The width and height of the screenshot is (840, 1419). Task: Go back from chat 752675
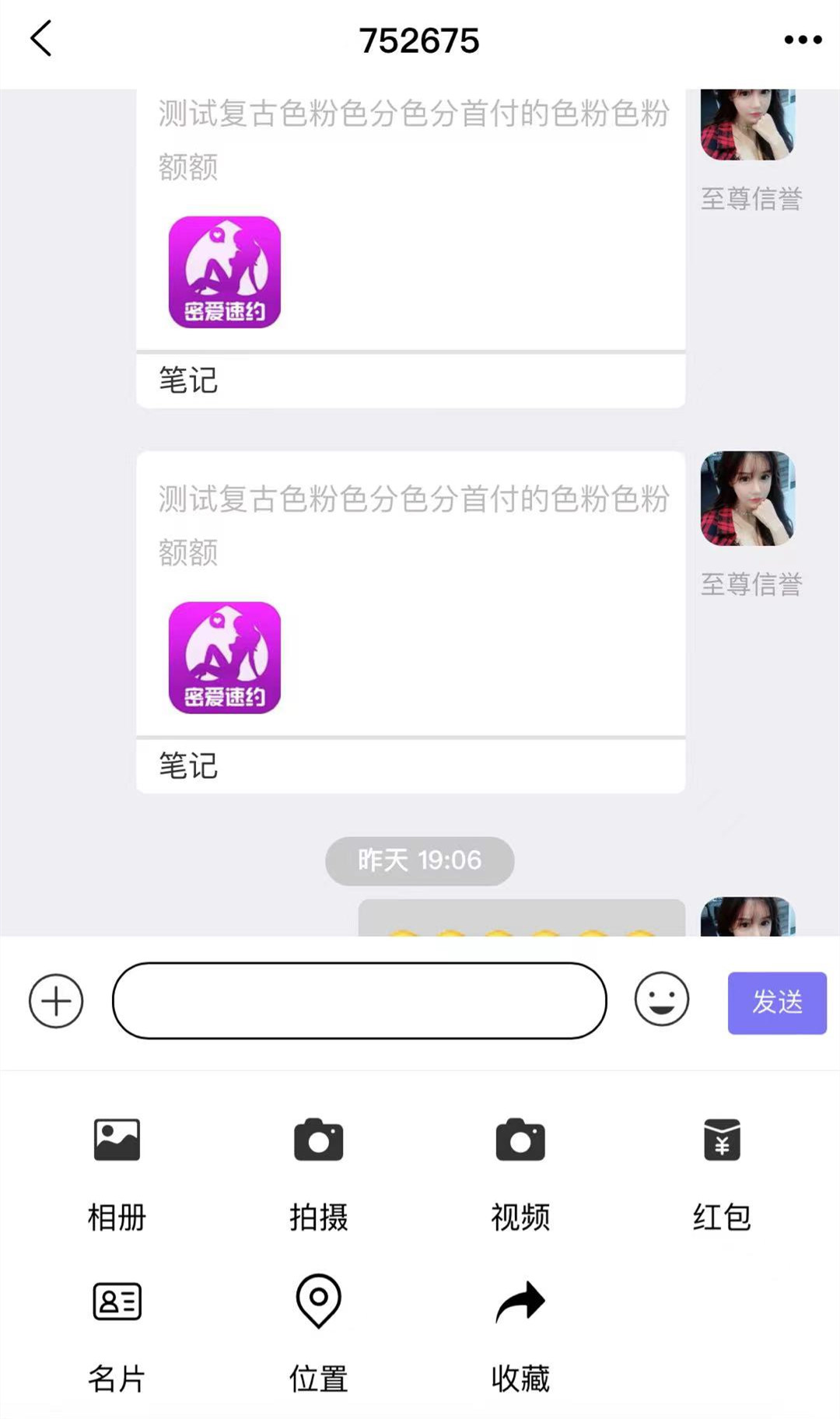[40, 39]
